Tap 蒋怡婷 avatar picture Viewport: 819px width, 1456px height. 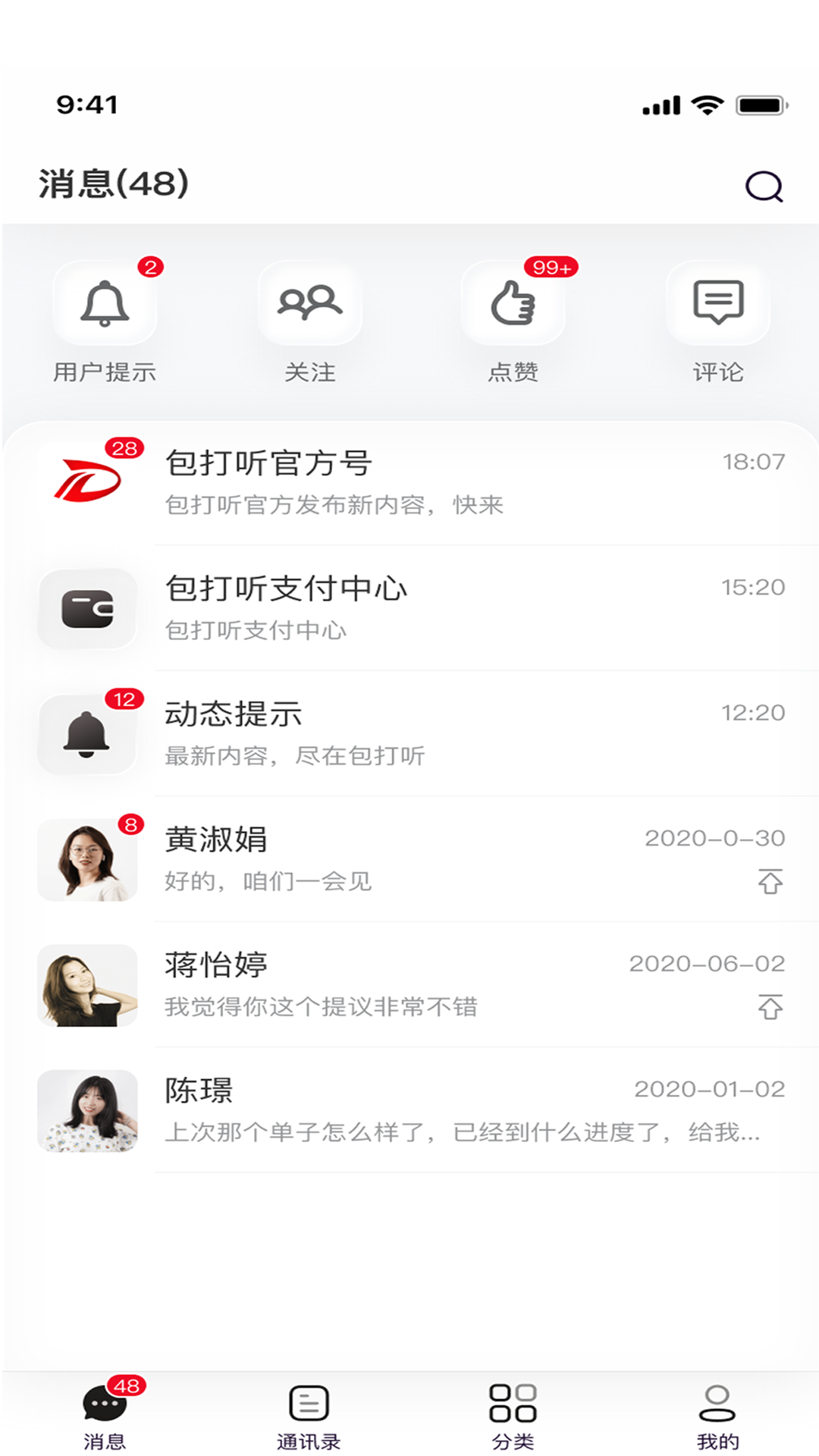(x=87, y=986)
